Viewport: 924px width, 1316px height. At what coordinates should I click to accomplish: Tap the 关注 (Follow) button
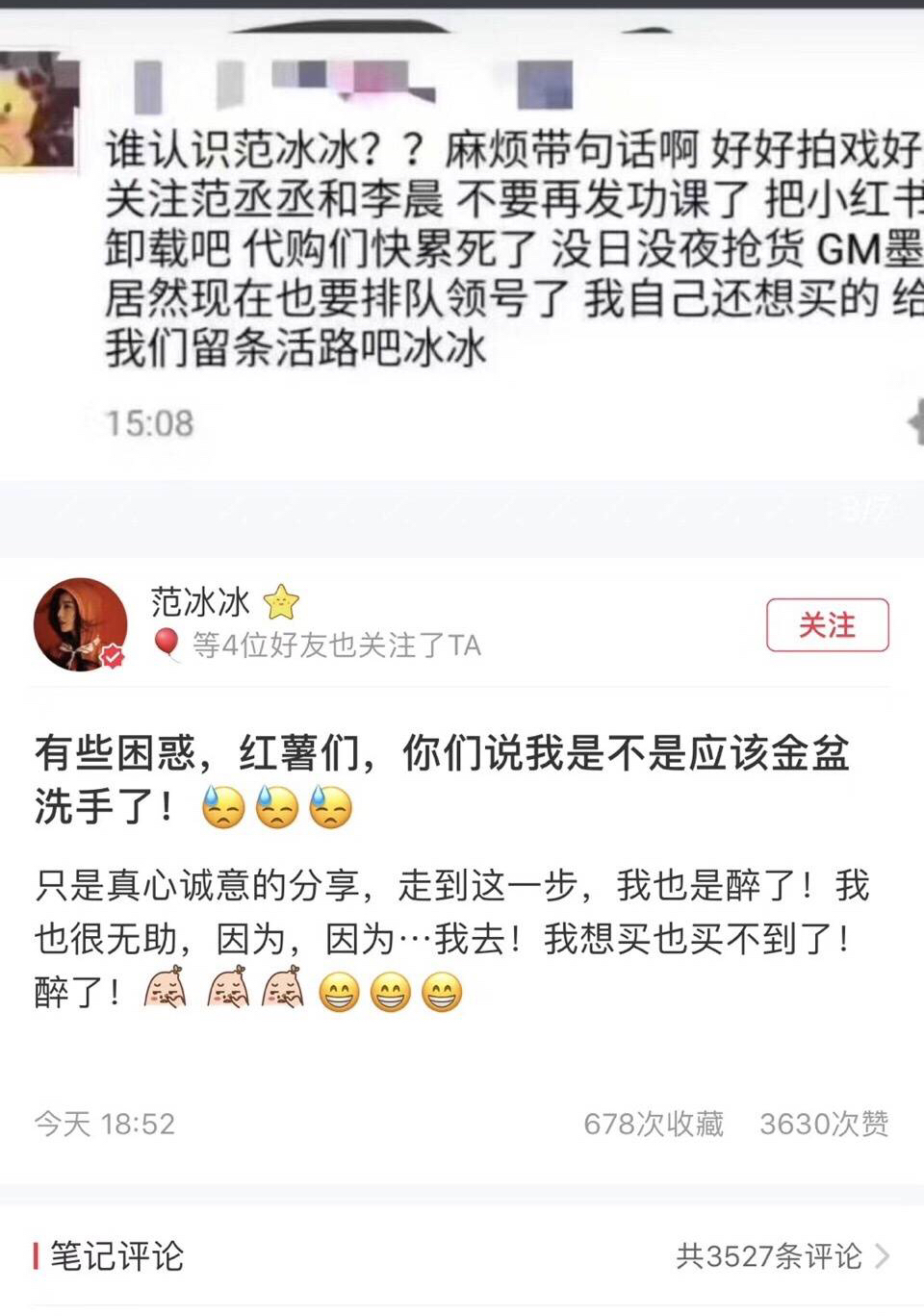click(x=830, y=624)
